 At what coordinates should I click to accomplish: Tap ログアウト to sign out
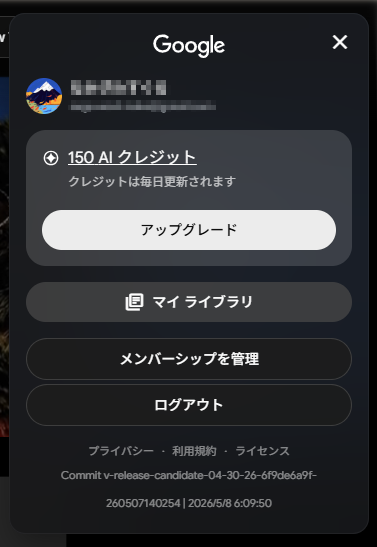(189, 405)
